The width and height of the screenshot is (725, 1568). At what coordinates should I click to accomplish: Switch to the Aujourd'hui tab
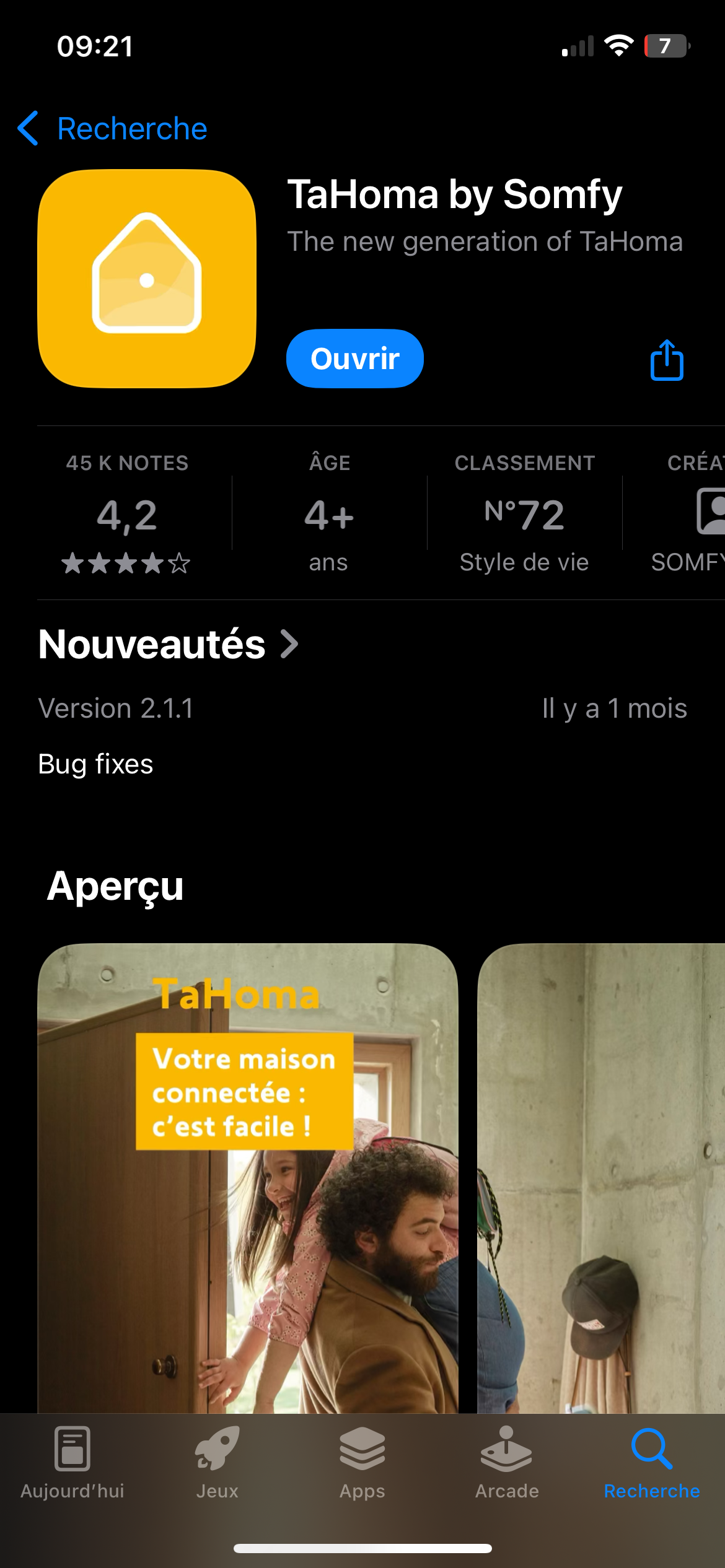(x=72, y=1463)
